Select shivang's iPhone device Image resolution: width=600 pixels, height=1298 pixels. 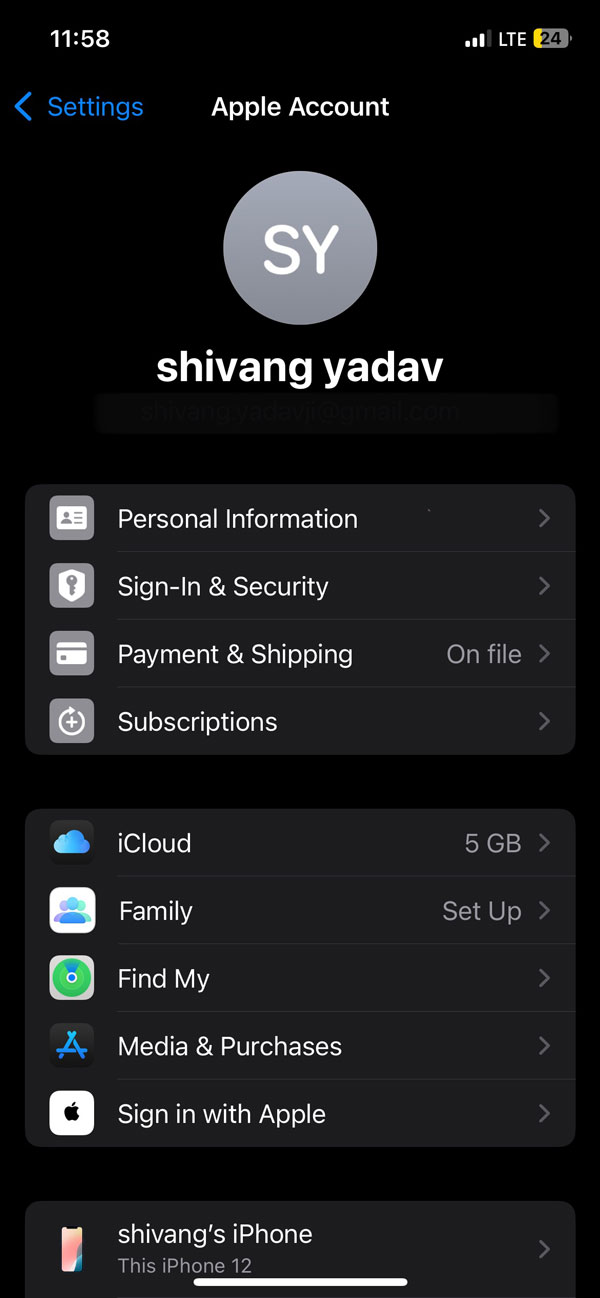[300, 1247]
